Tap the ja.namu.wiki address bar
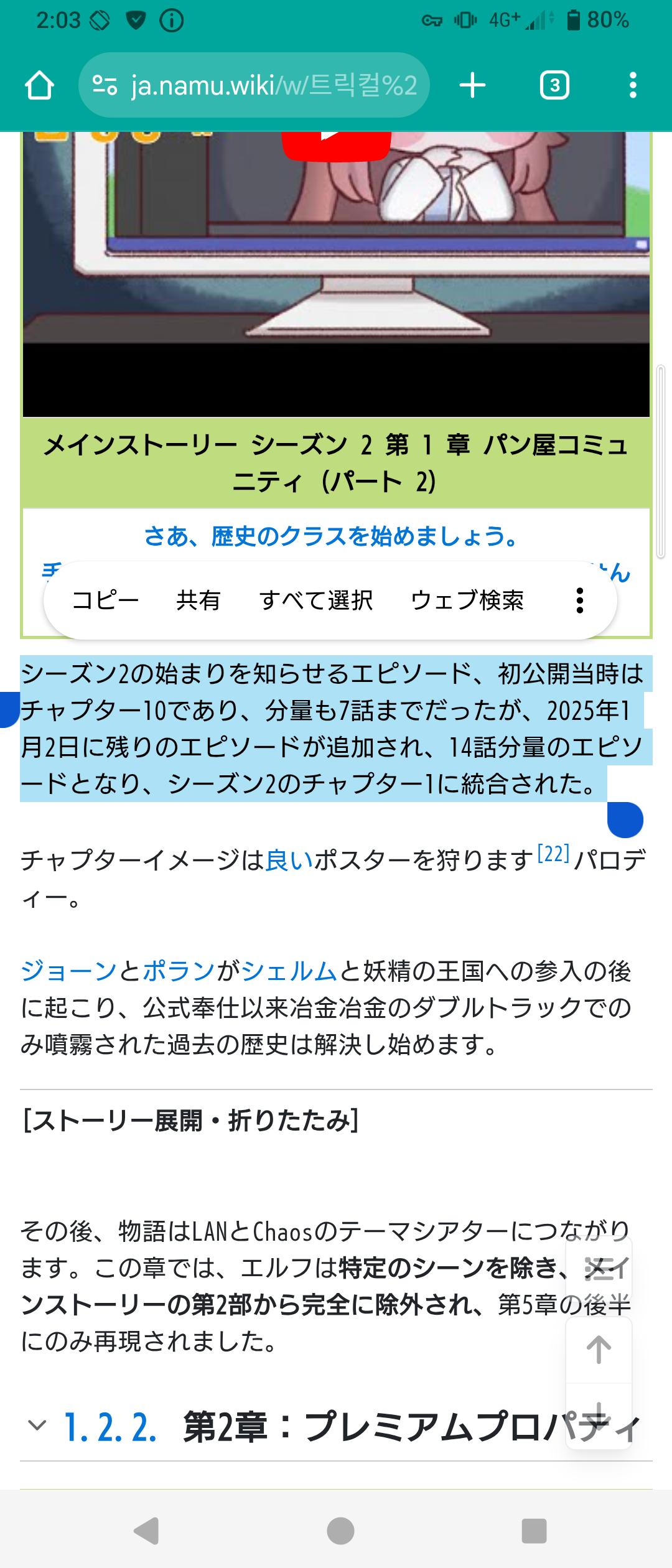The image size is (672, 1568). [254, 85]
